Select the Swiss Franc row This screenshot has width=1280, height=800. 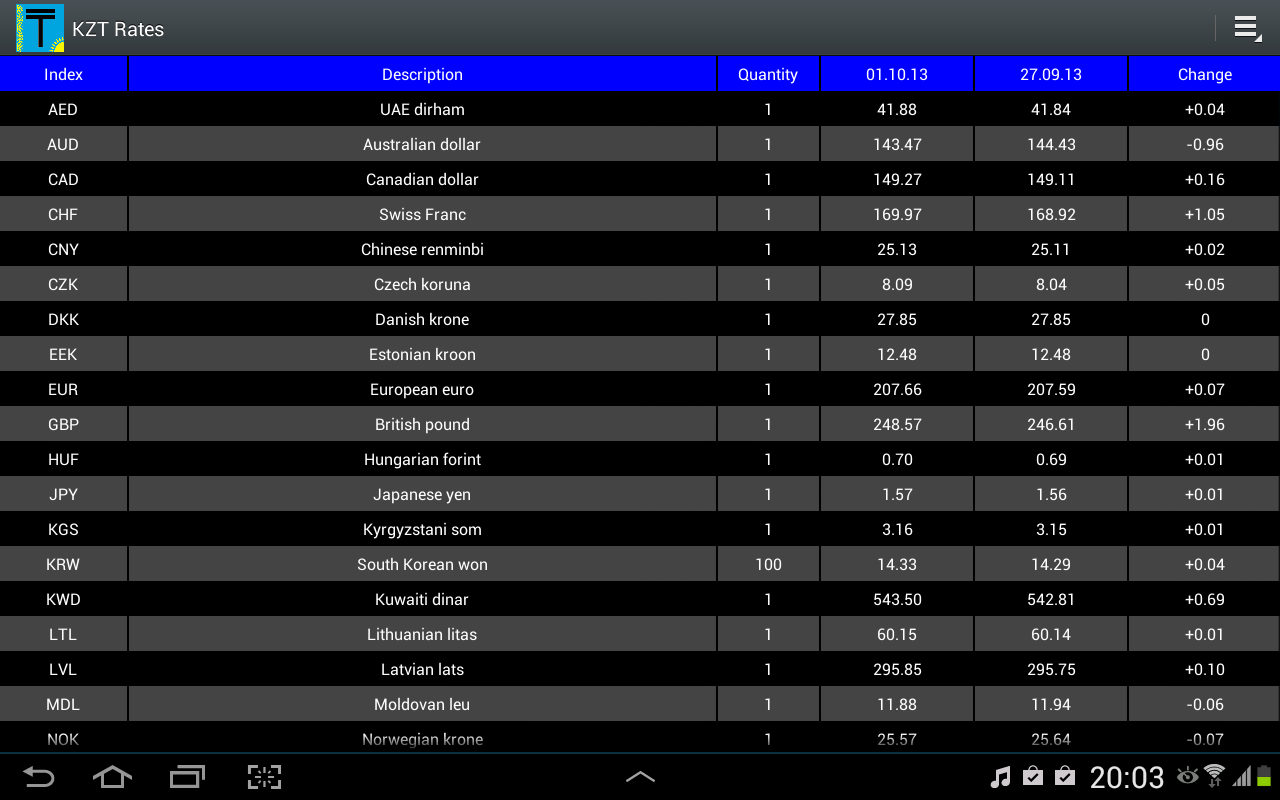point(422,214)
